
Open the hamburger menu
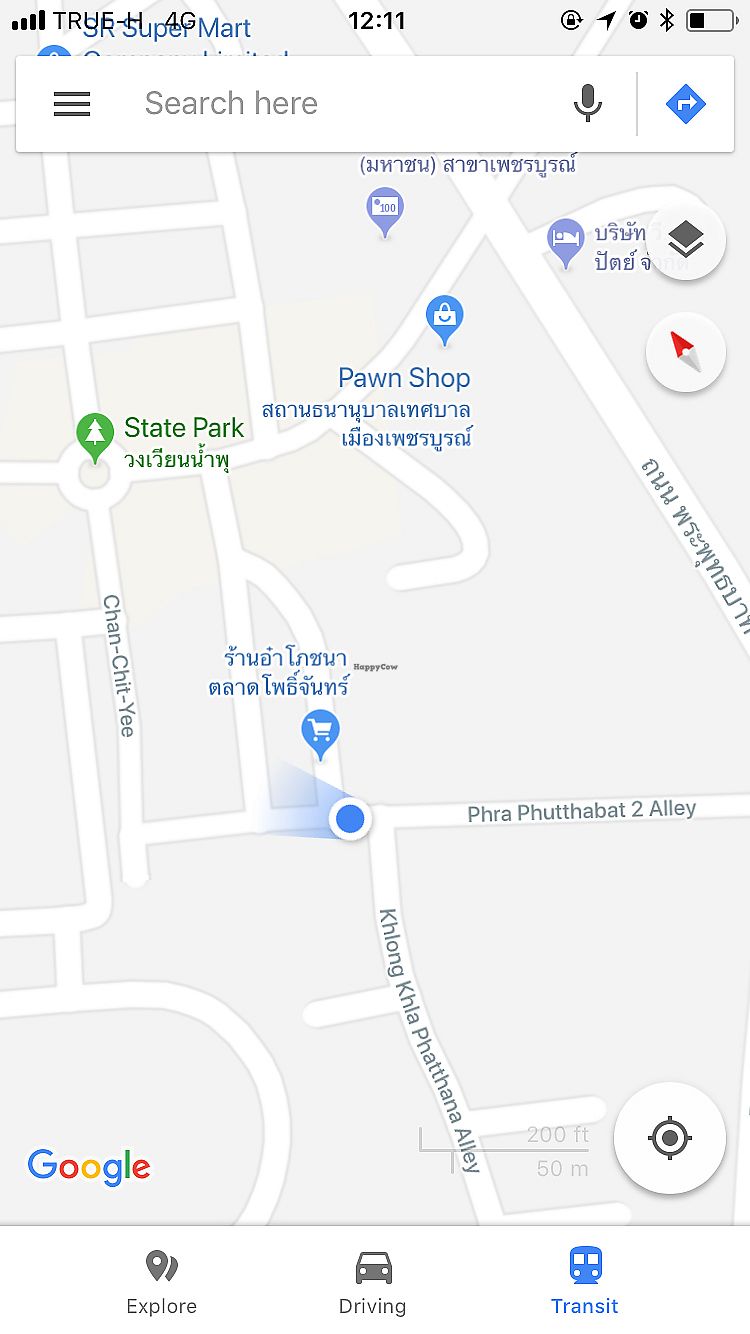click(72, 103)
